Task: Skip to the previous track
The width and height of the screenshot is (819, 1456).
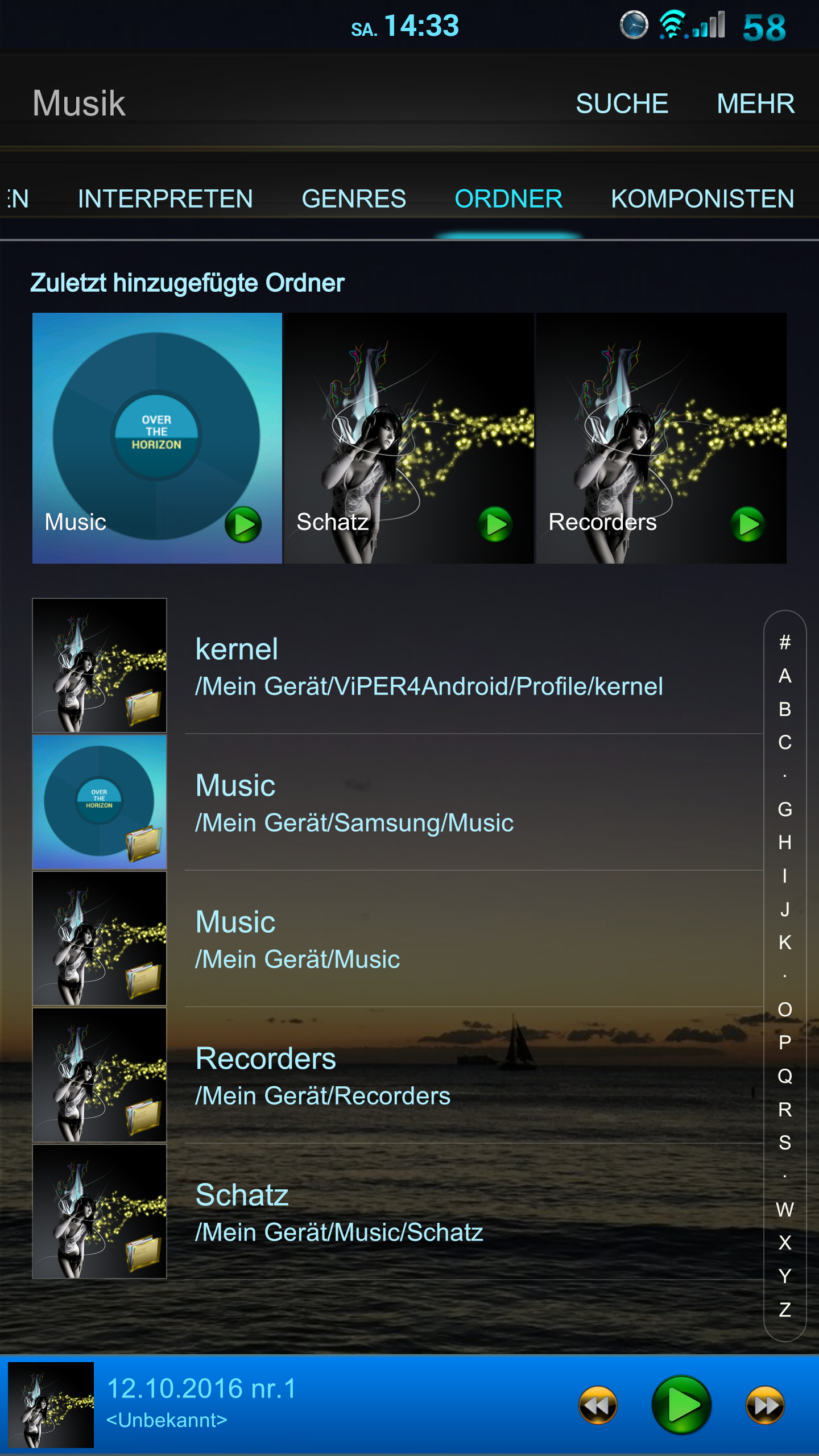Action: (x=597, y=1405)
